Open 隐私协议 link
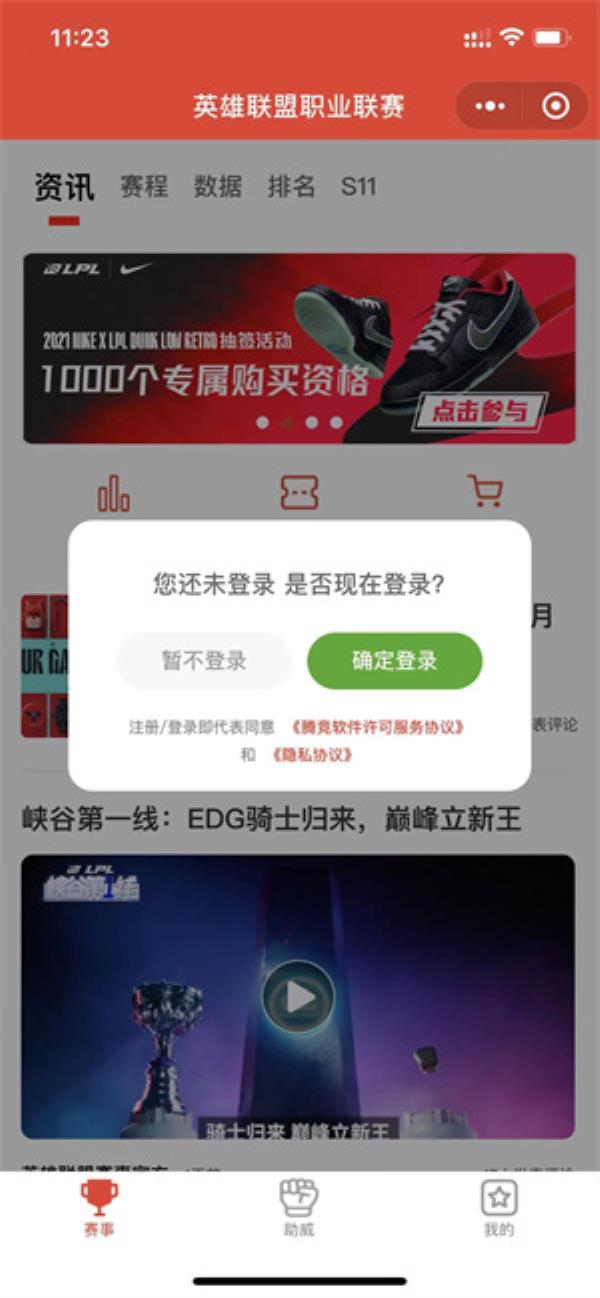This screenshot has height=1298, width=600. coord(312,755)
